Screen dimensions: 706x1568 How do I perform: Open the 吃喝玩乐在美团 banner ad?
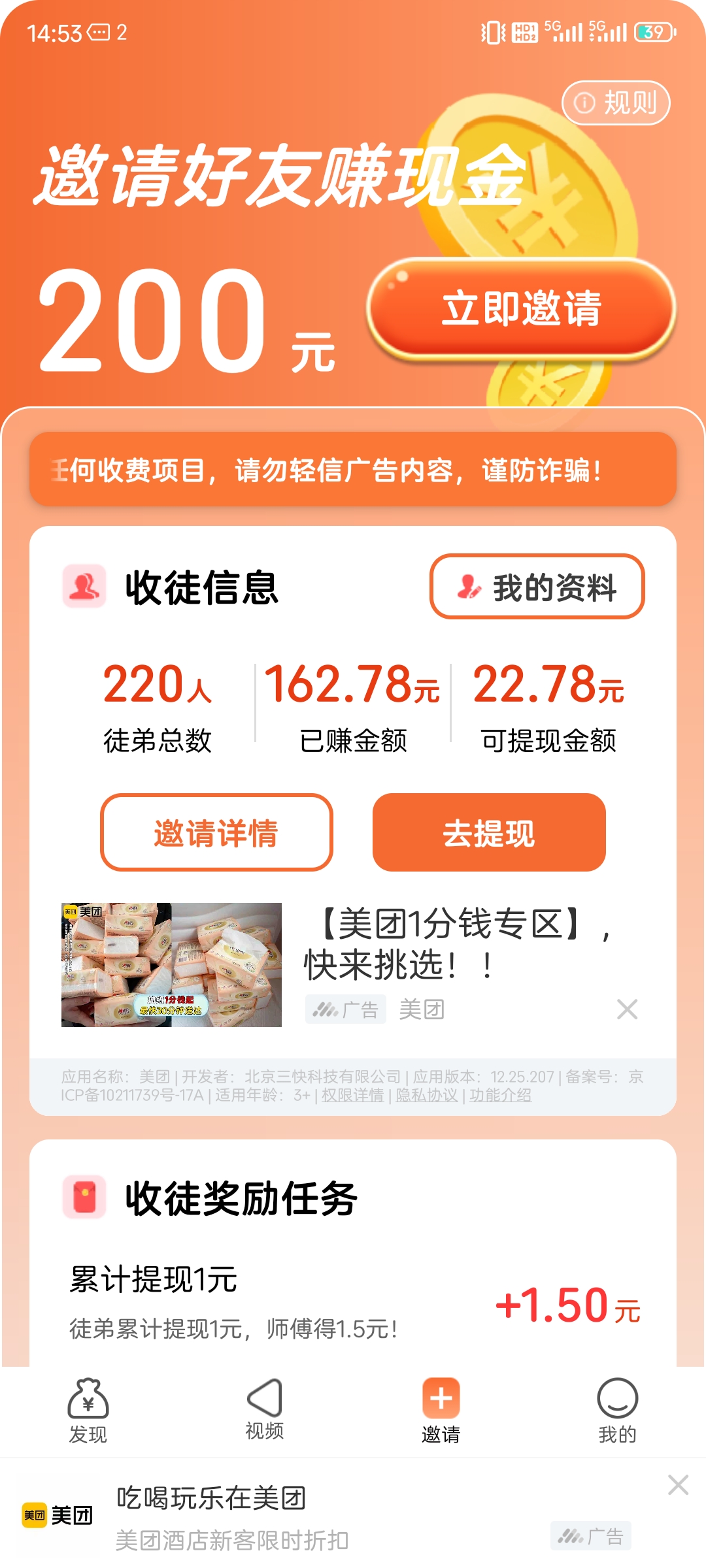pyautogui.click(x=327, y=1516)
